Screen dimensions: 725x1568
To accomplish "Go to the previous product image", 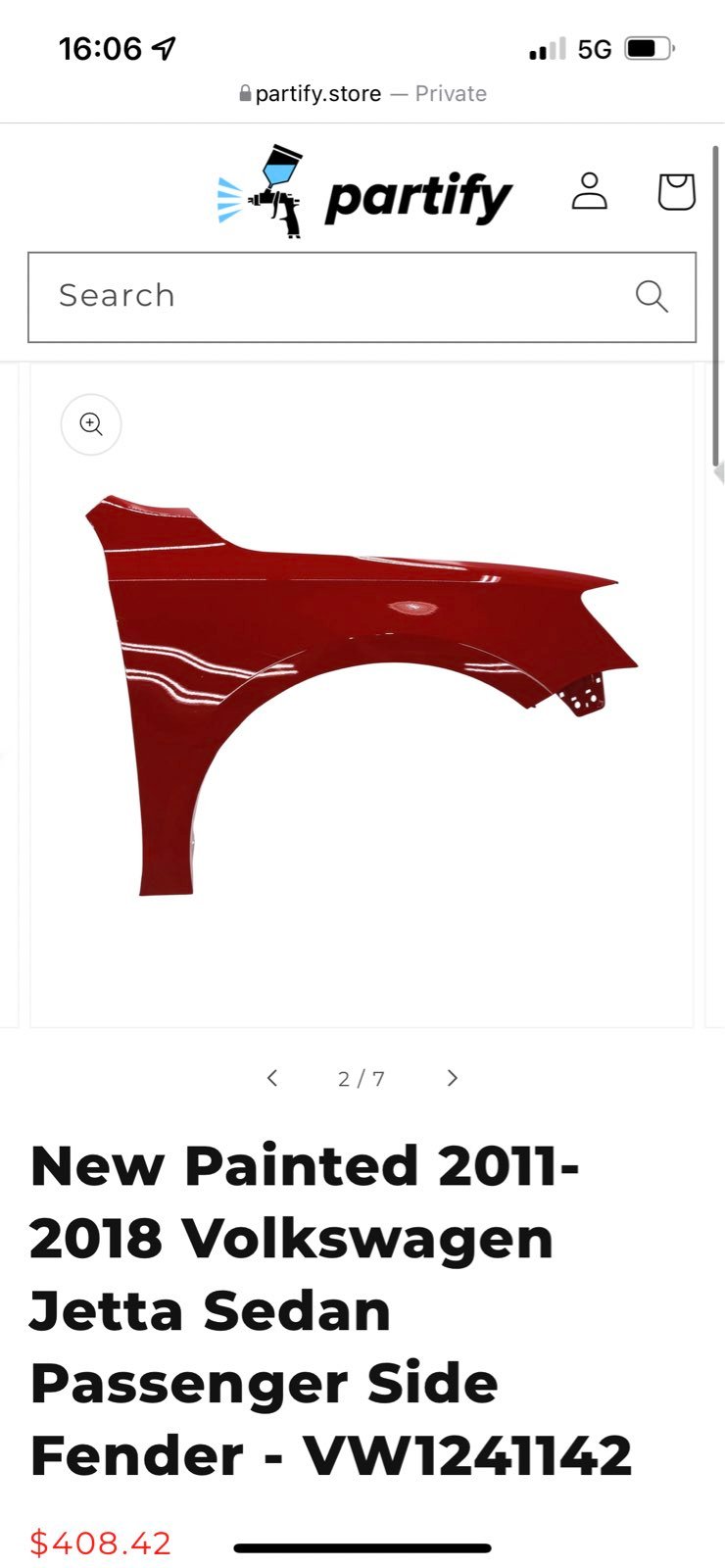I will click(x=272, y=1078).
